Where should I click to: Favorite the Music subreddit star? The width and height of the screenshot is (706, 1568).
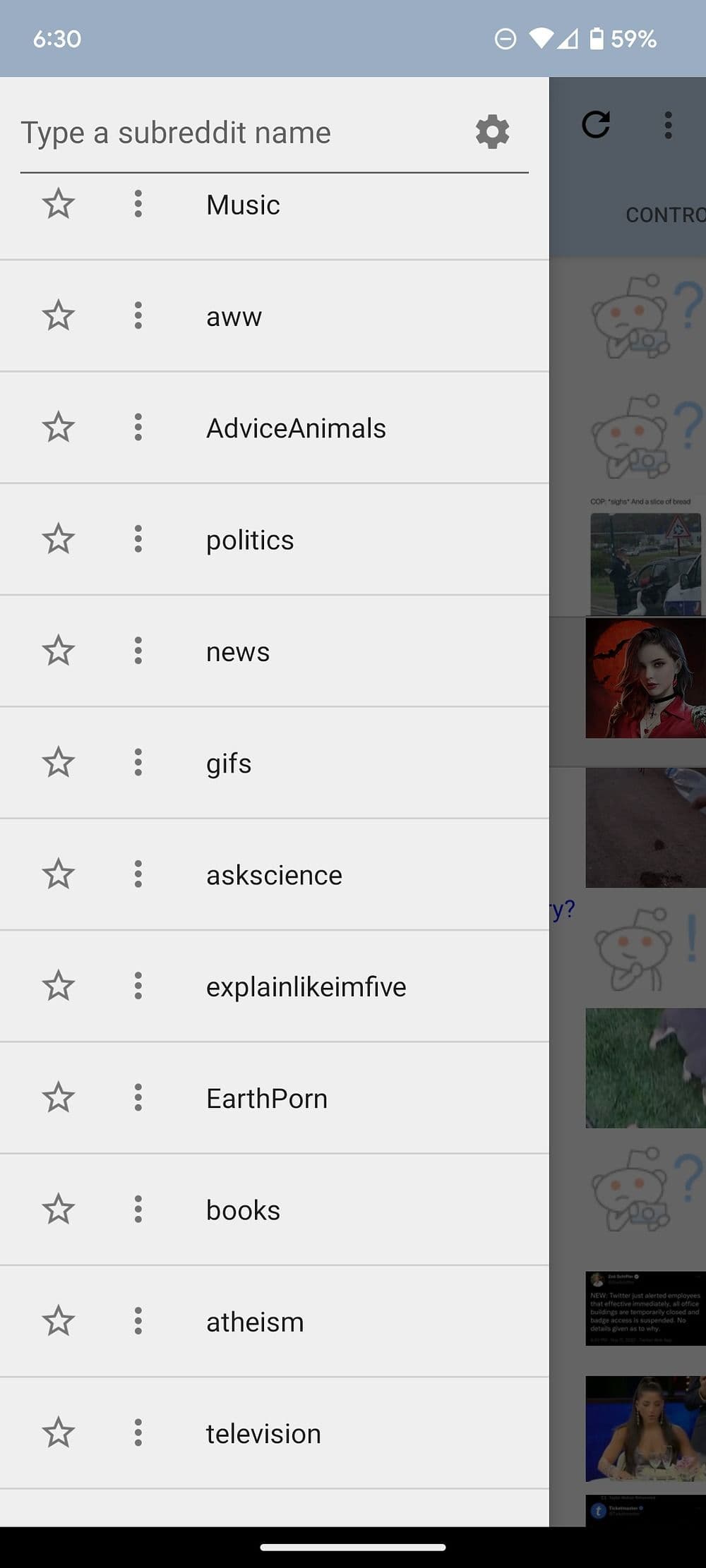(x=59, y=205)
